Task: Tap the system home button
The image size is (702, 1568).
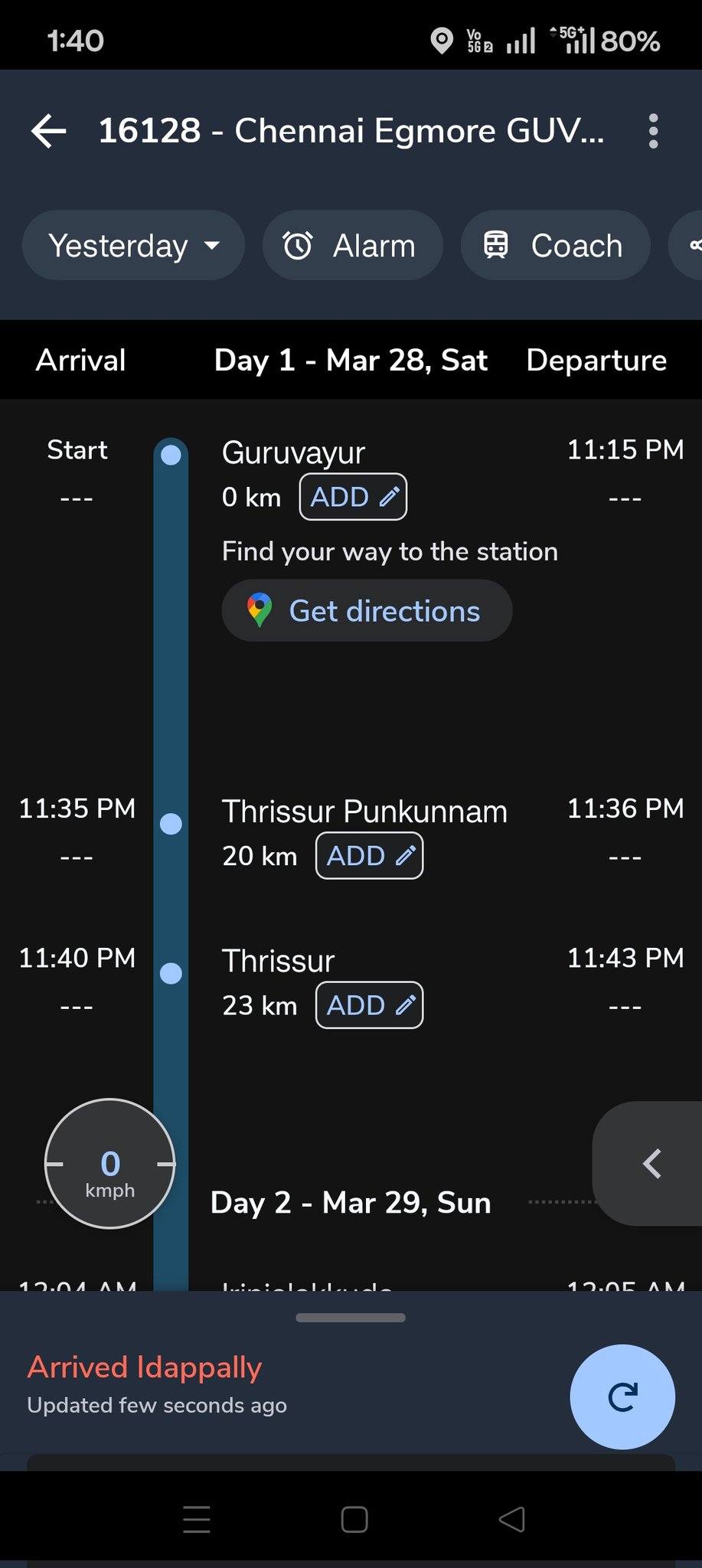Action: pos(354,1520)
